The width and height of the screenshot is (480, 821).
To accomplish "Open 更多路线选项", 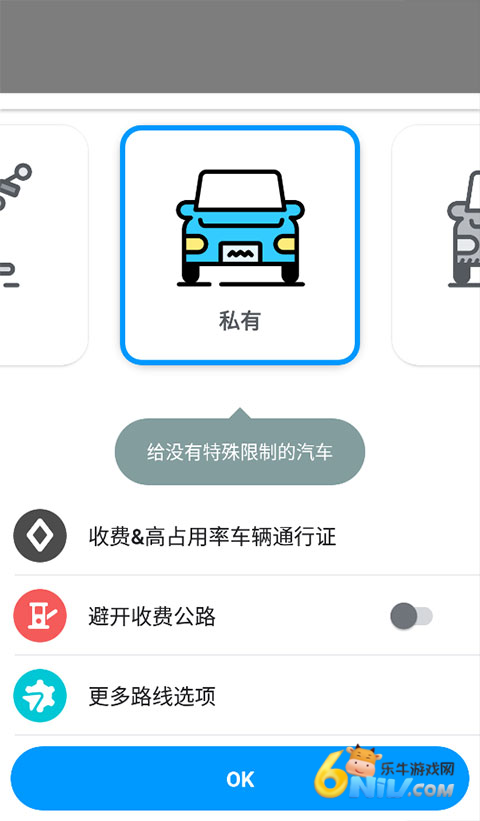I will [240, 695].
